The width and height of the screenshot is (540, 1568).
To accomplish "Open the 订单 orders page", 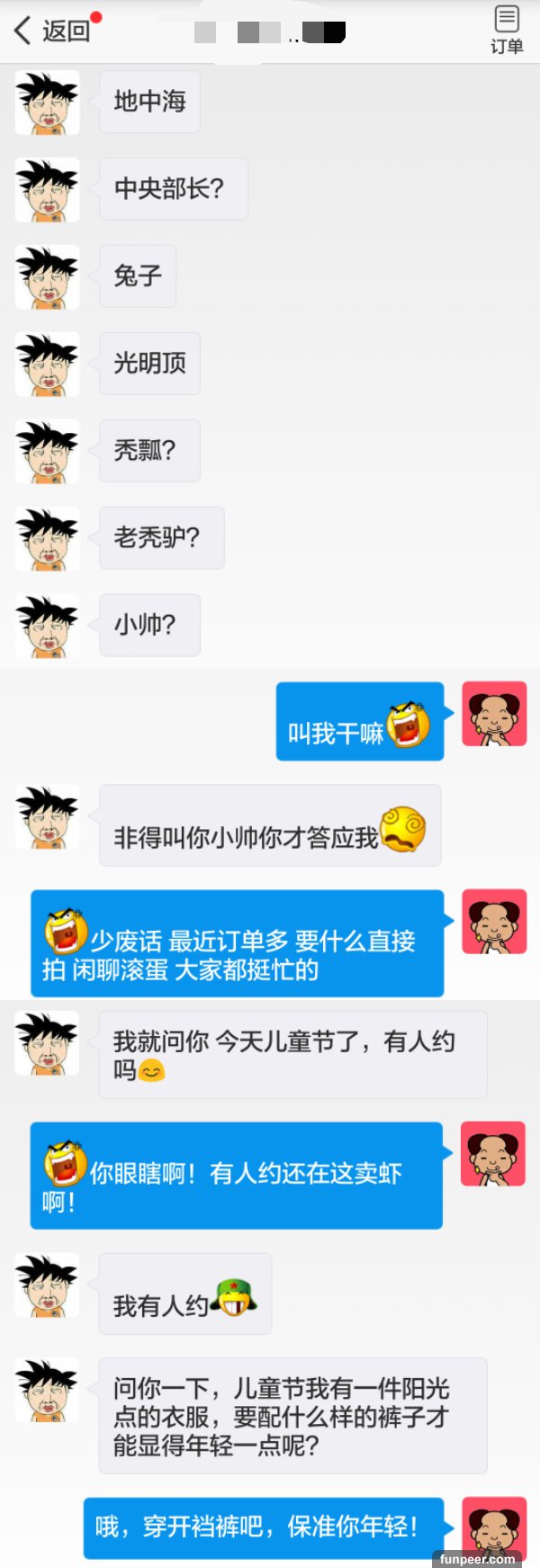I will 507,30.
